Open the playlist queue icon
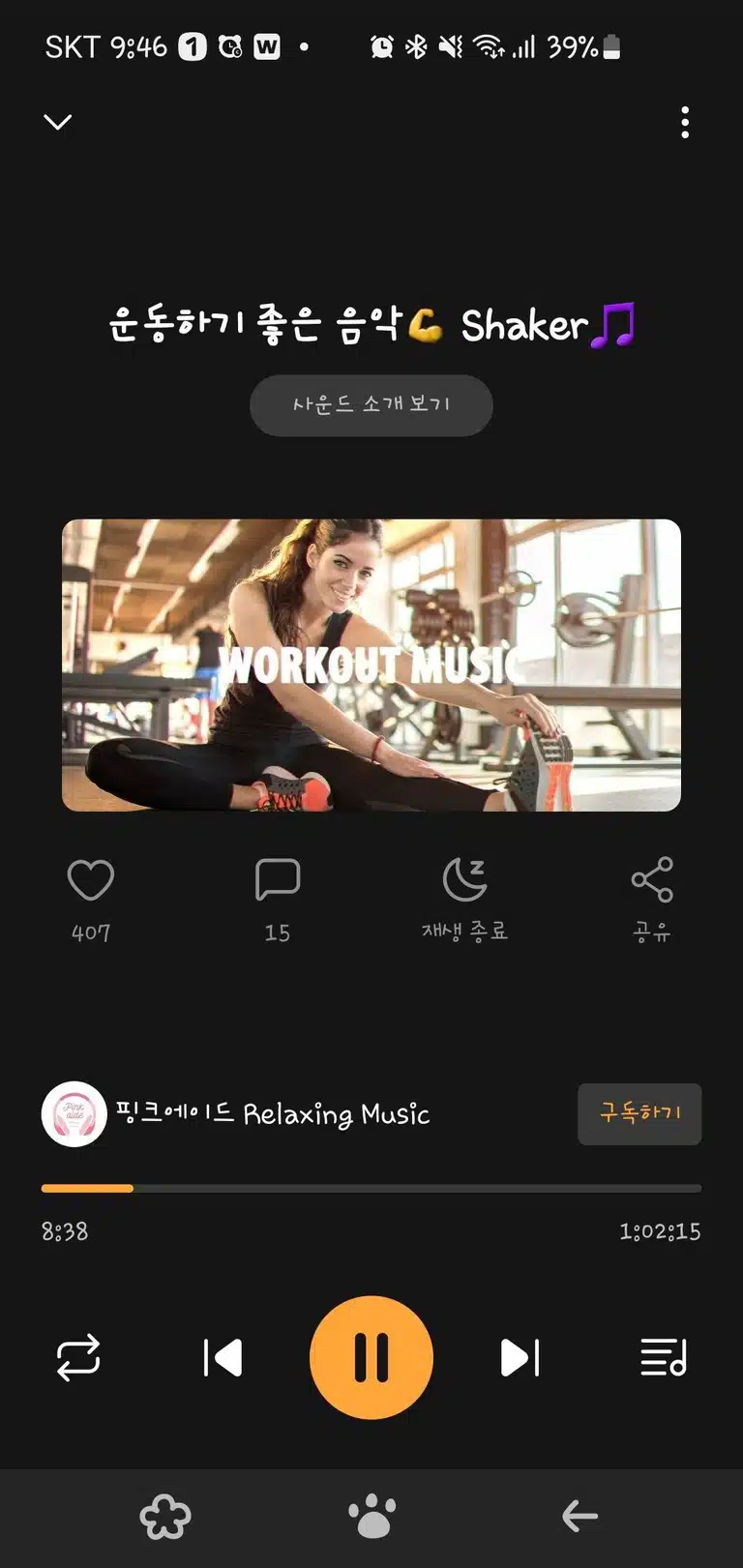The image size is (743, 1568). pos(664,1357)
